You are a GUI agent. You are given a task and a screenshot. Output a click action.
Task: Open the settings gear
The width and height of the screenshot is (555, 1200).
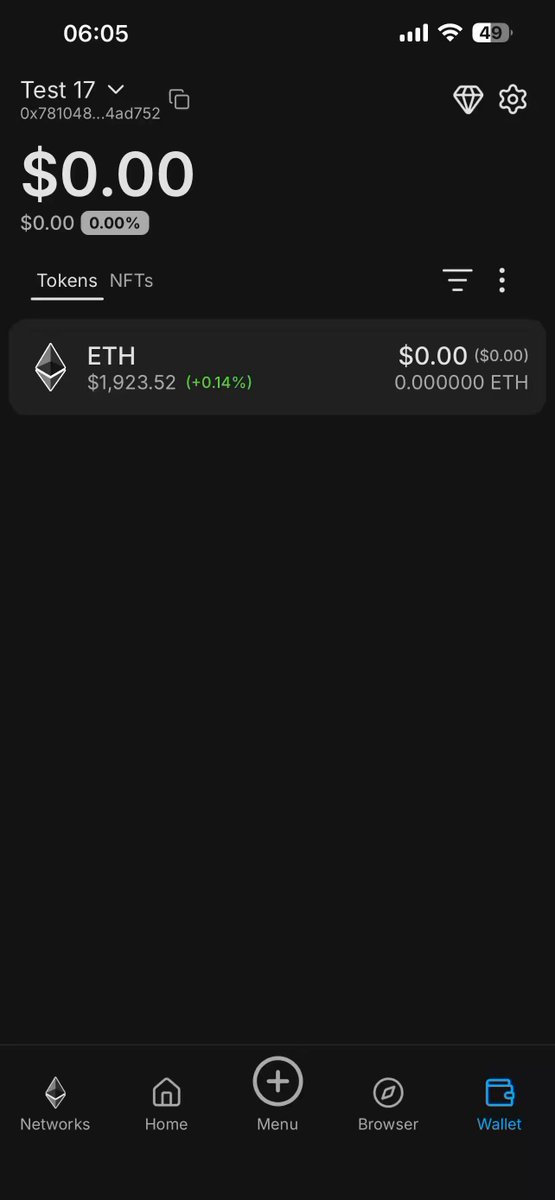(x=513, y=99)
